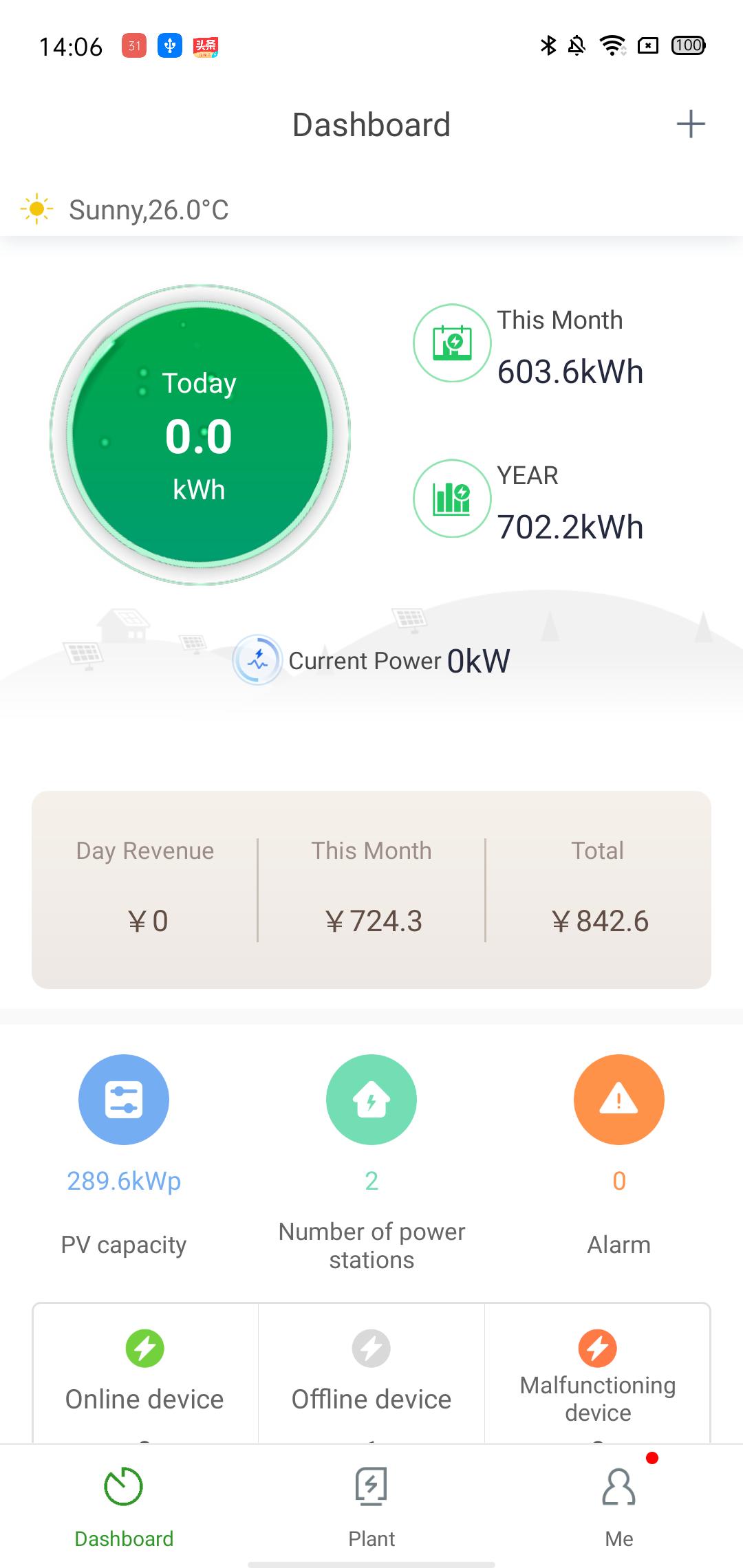The height and width of the screenshot is (1568, 743).
Task: Open the PV capacity shortcut
Action: click(x=124, y=1100)
